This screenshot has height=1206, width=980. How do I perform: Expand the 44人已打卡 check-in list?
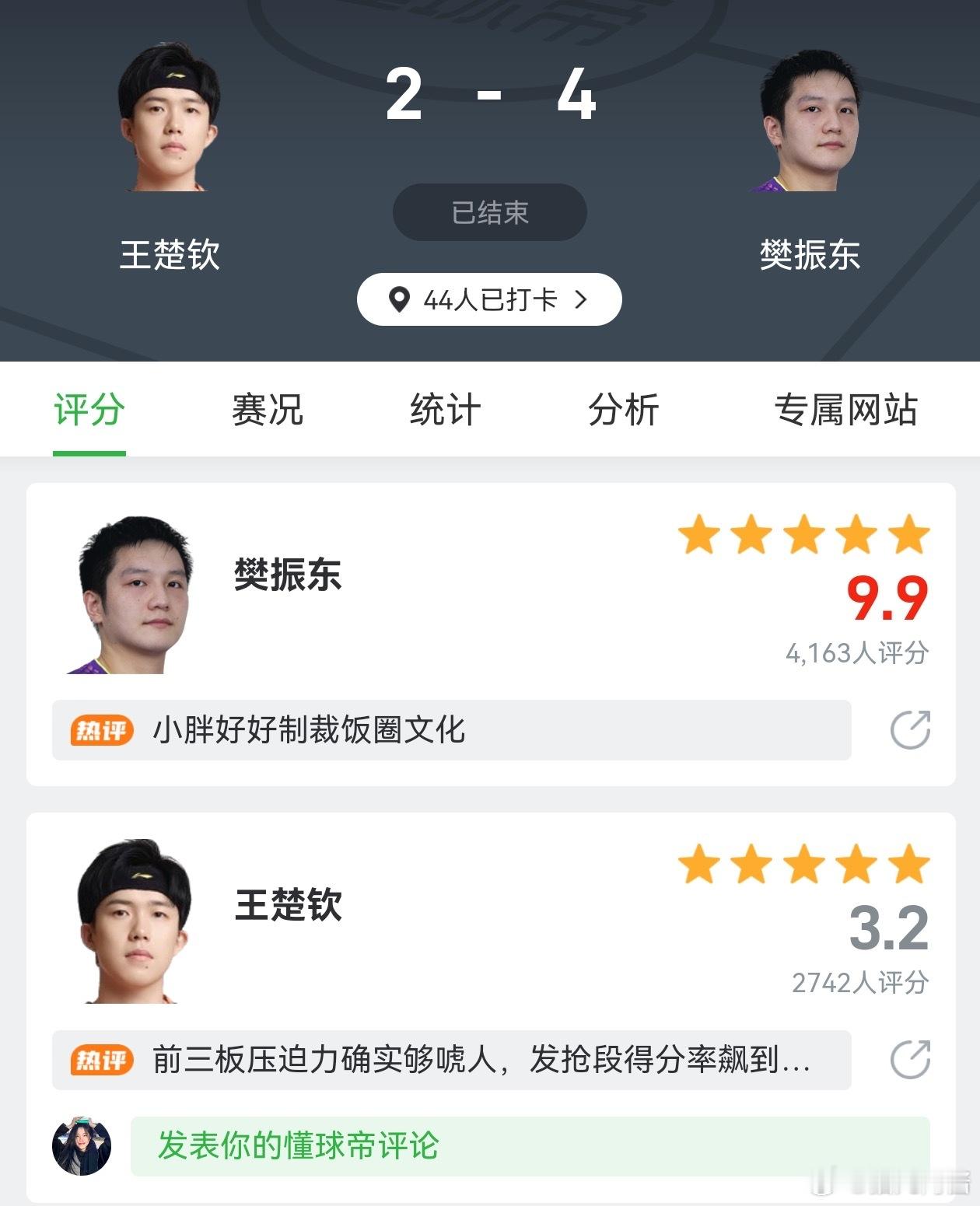coord(488,298)
